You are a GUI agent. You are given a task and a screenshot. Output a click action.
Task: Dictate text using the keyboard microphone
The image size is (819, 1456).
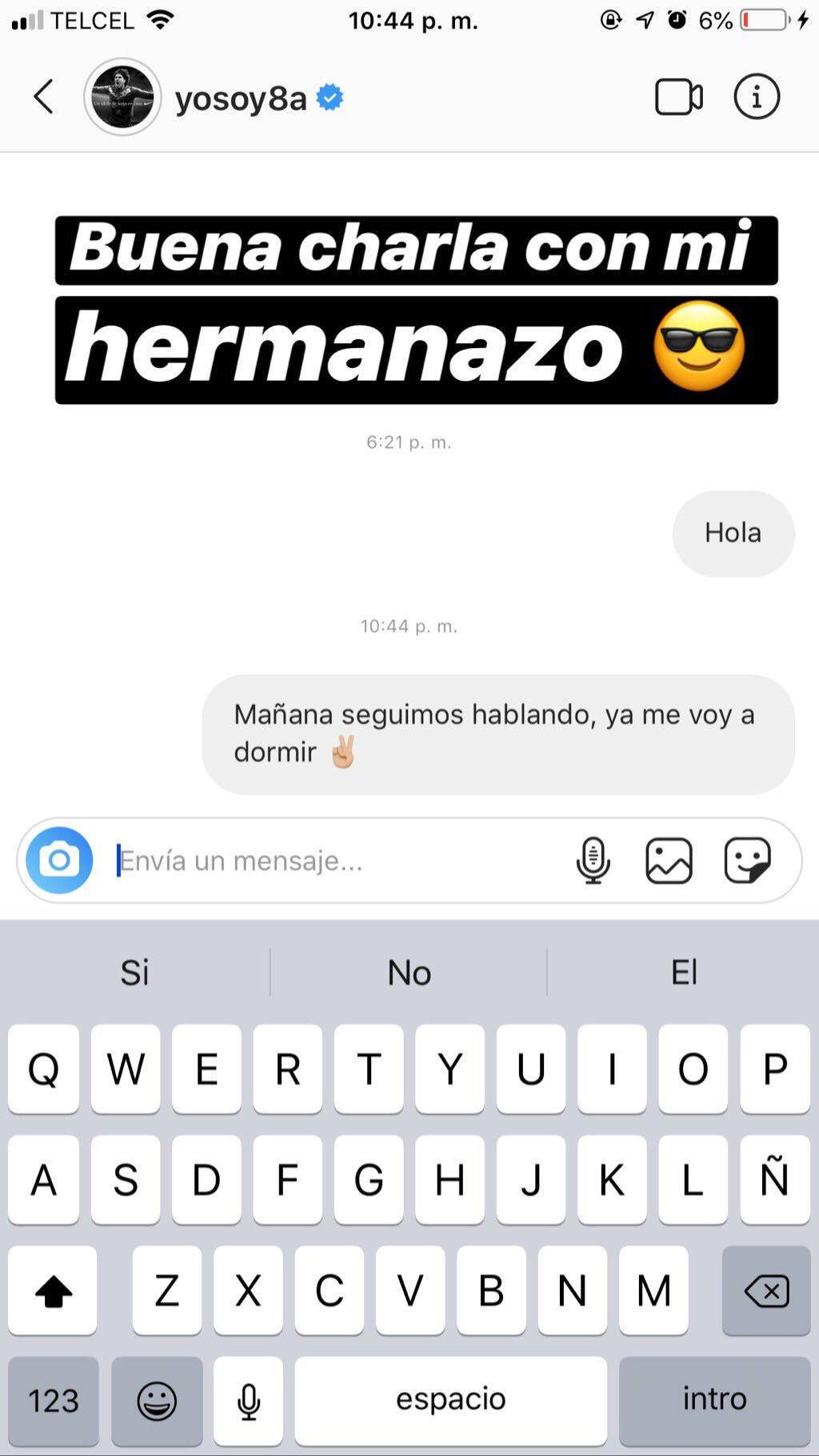pyautogui.click(x=249, y=1400)
